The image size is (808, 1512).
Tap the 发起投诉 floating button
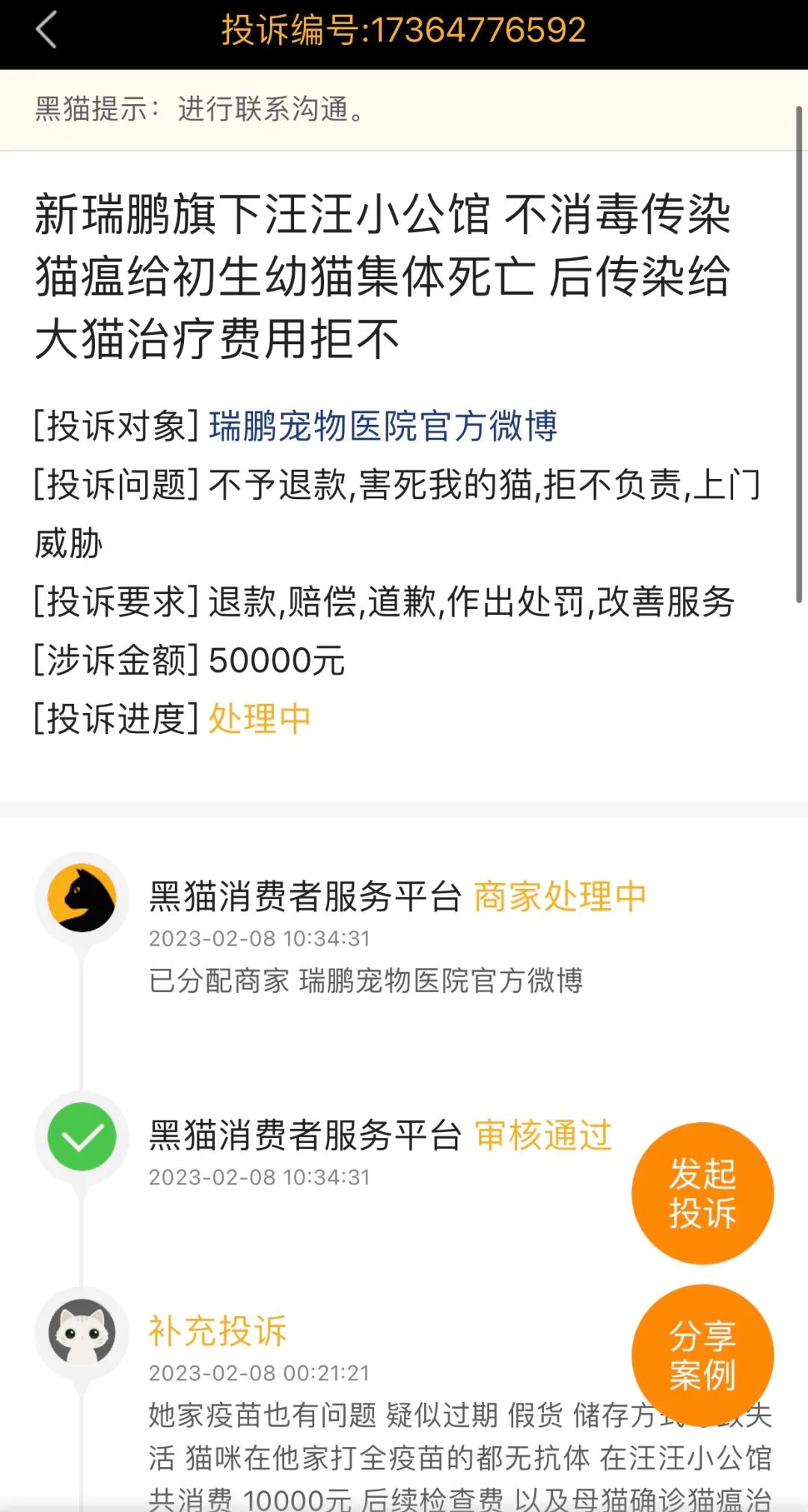[702, 1193]
